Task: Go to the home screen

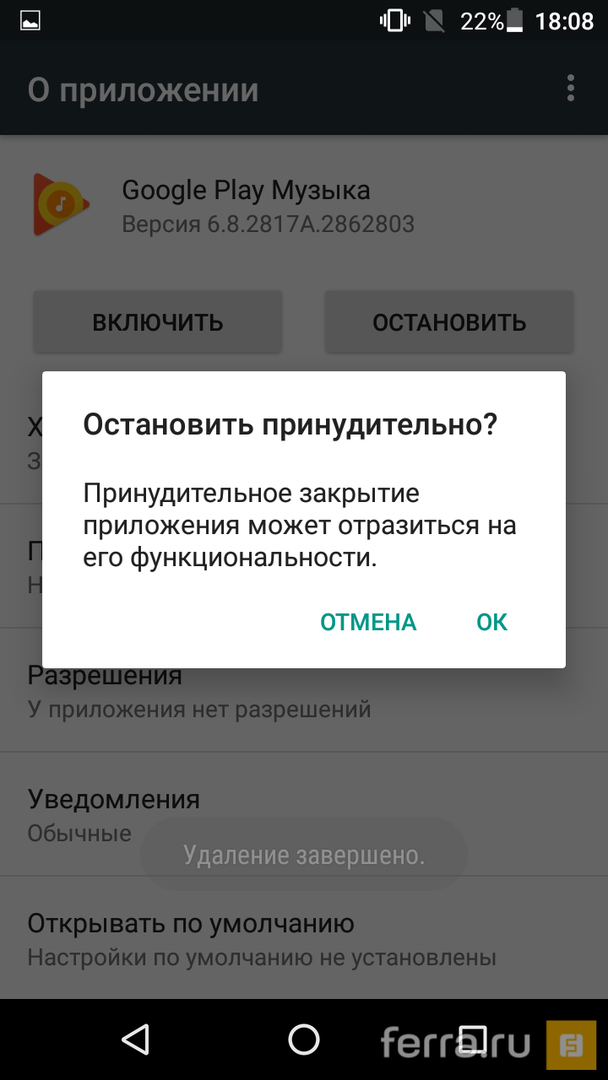Action: (x=303, y=1039)
